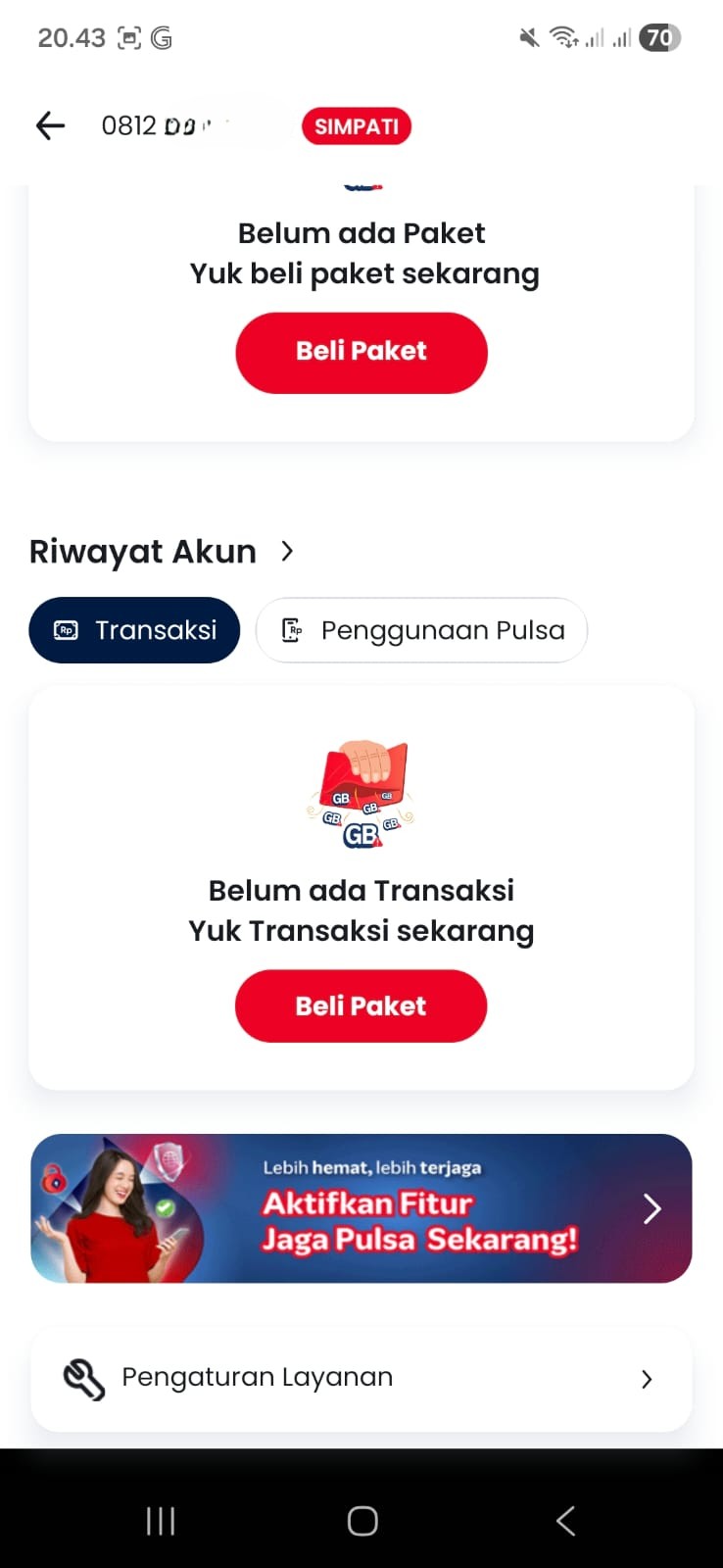Tap Beli Paket under Belum ada Transaksi
Viewport: 723px width, 1568px height.
point(361,1005)
